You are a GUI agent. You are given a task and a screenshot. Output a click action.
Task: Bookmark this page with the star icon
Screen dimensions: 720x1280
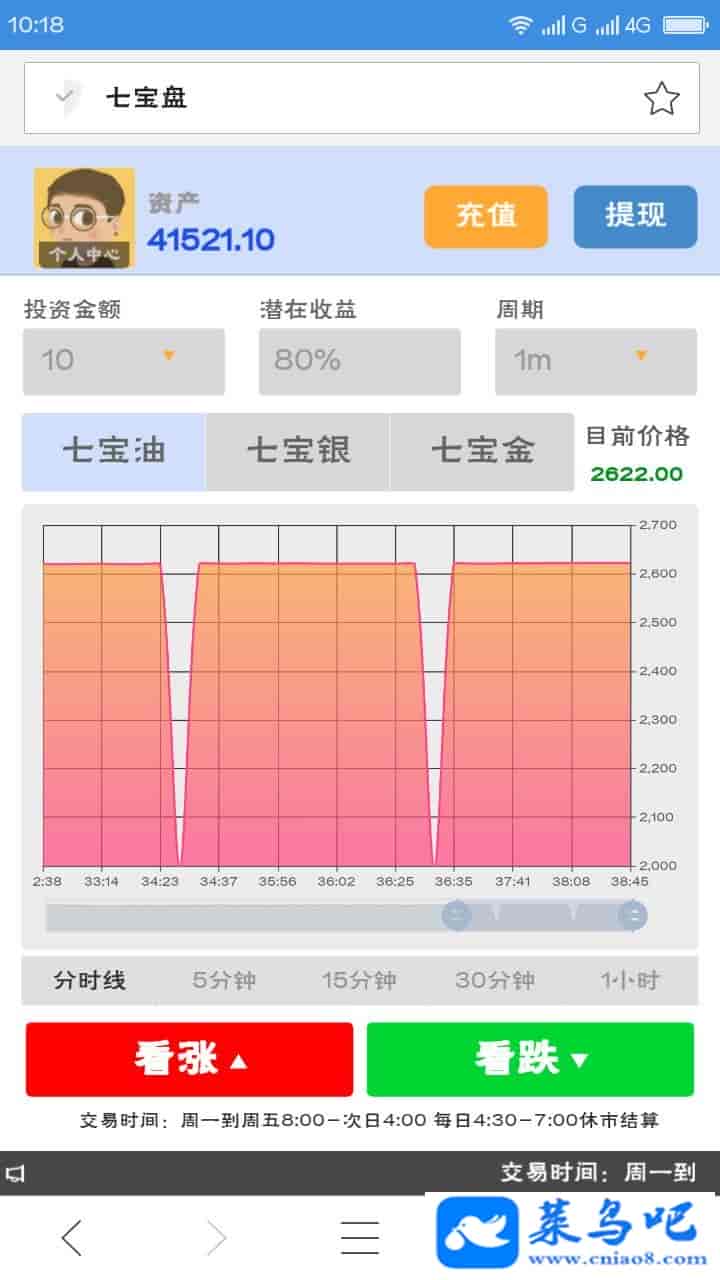click(x=661, y=98)
